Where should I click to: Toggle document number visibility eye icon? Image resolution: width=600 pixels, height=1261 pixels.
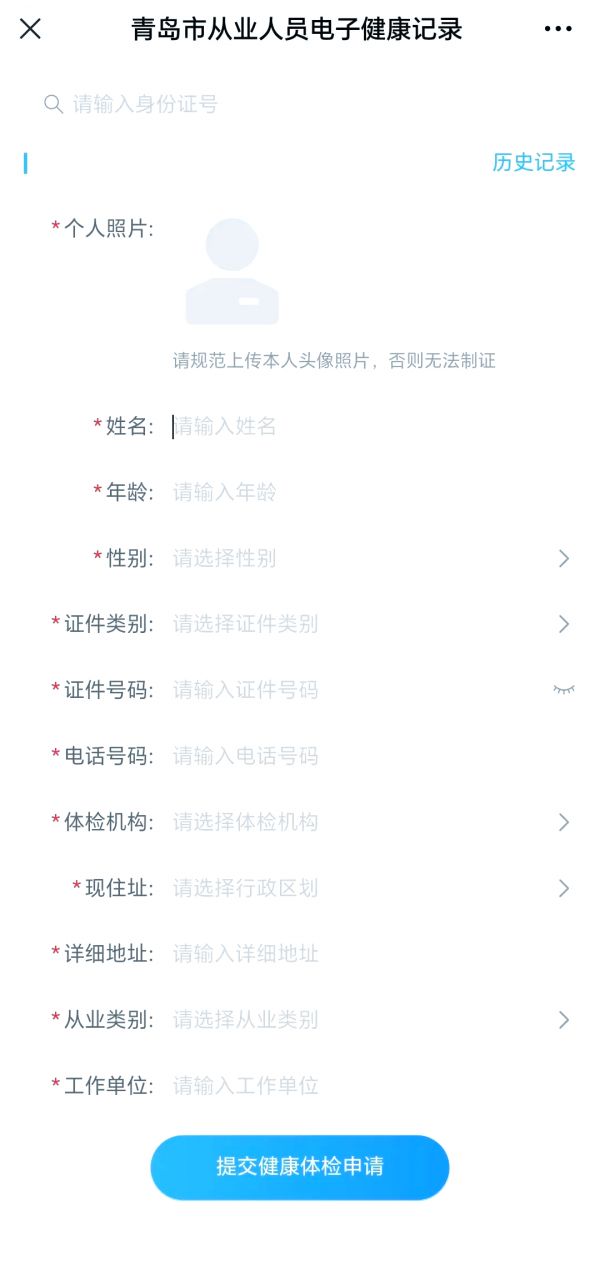[x=564, y=690]
